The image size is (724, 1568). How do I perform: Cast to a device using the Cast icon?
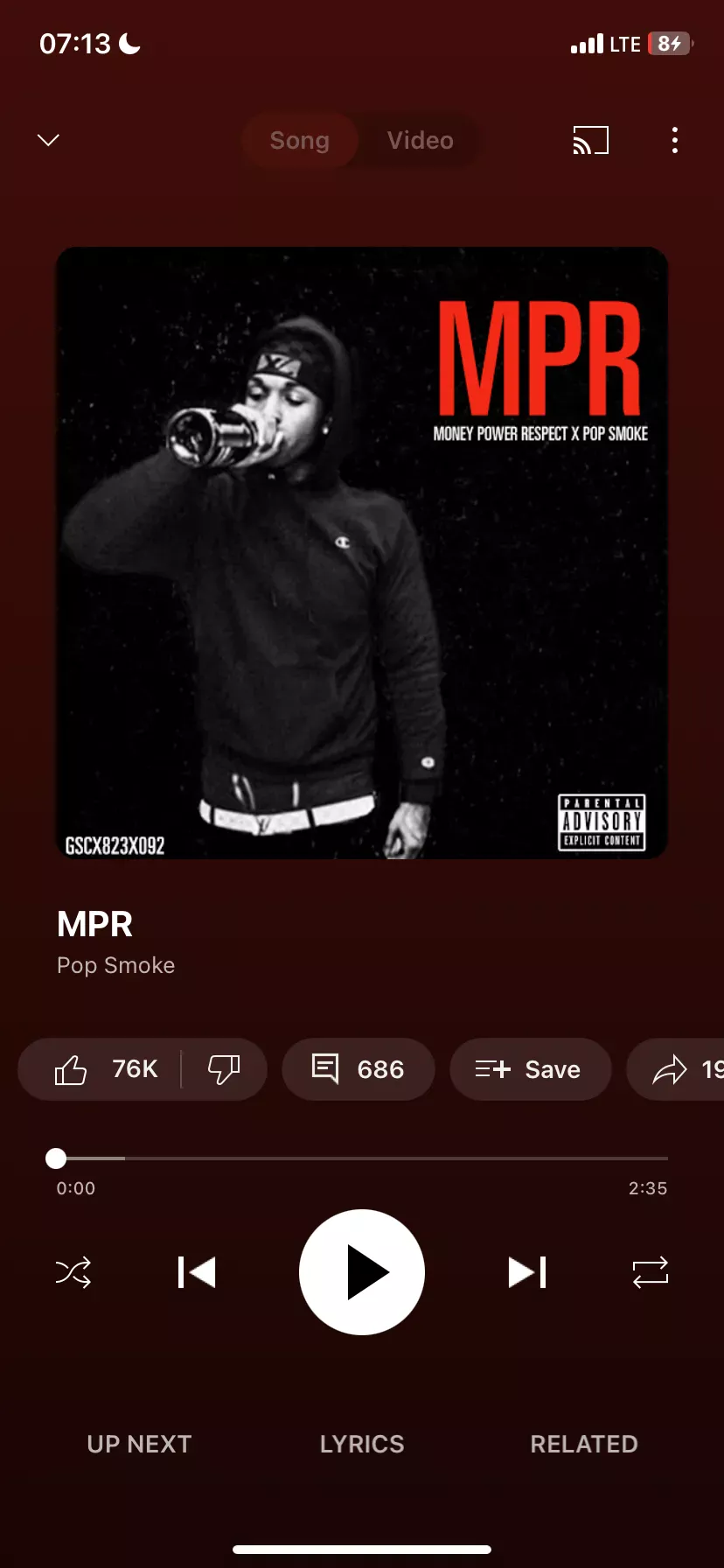coord(590,140)
